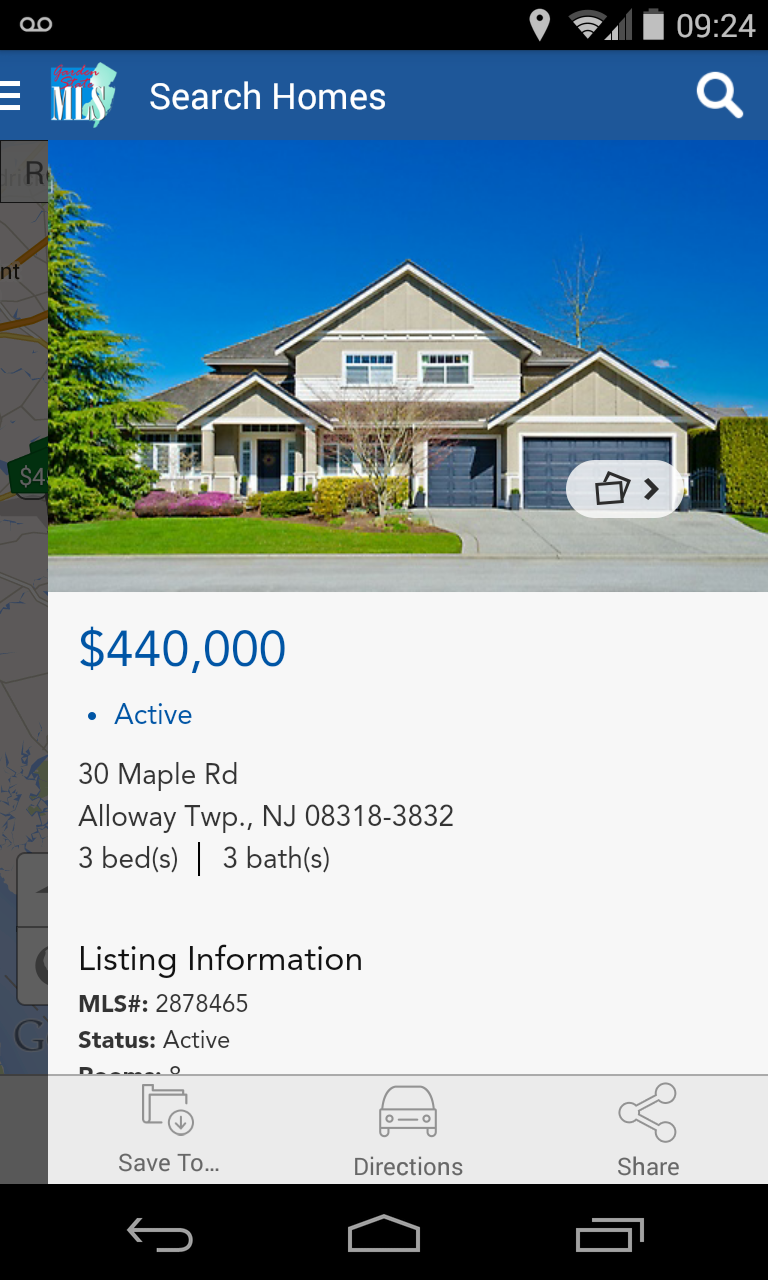Screen dimensions: 768x1280
Task: Go to the Android home screen
Action: [384, 1236]
